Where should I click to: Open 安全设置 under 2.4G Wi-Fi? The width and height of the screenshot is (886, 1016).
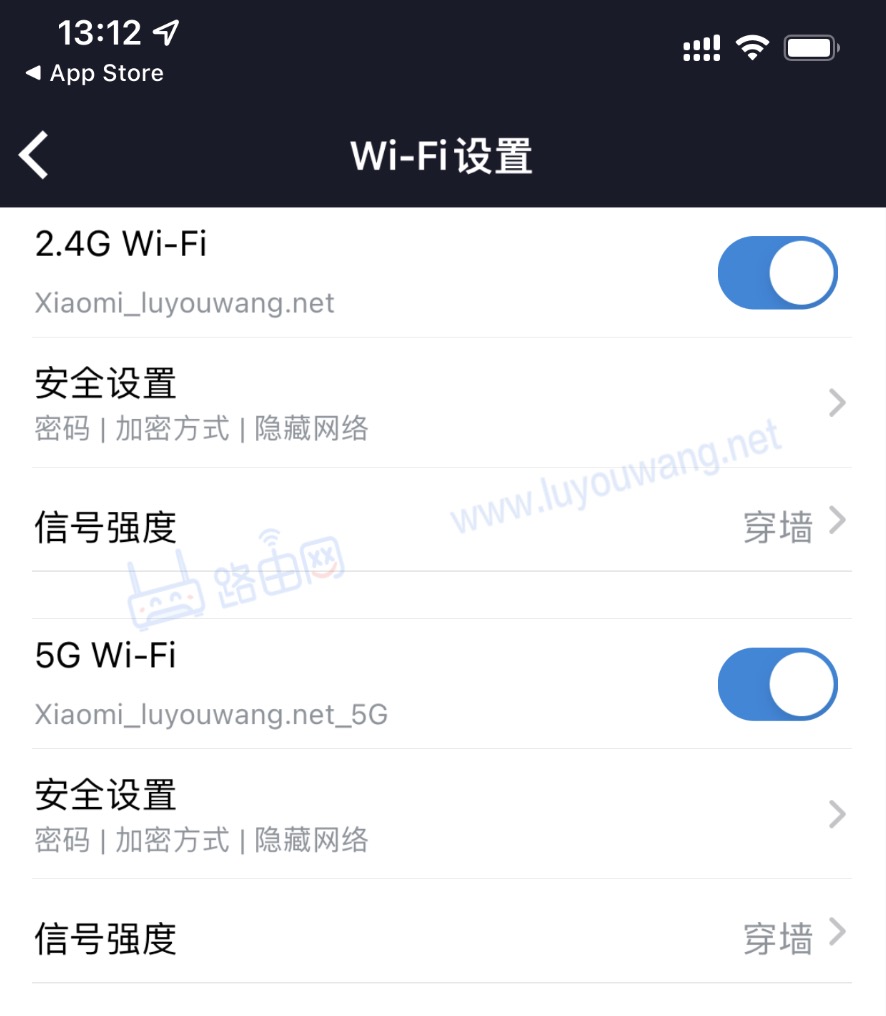pos(441,403)
